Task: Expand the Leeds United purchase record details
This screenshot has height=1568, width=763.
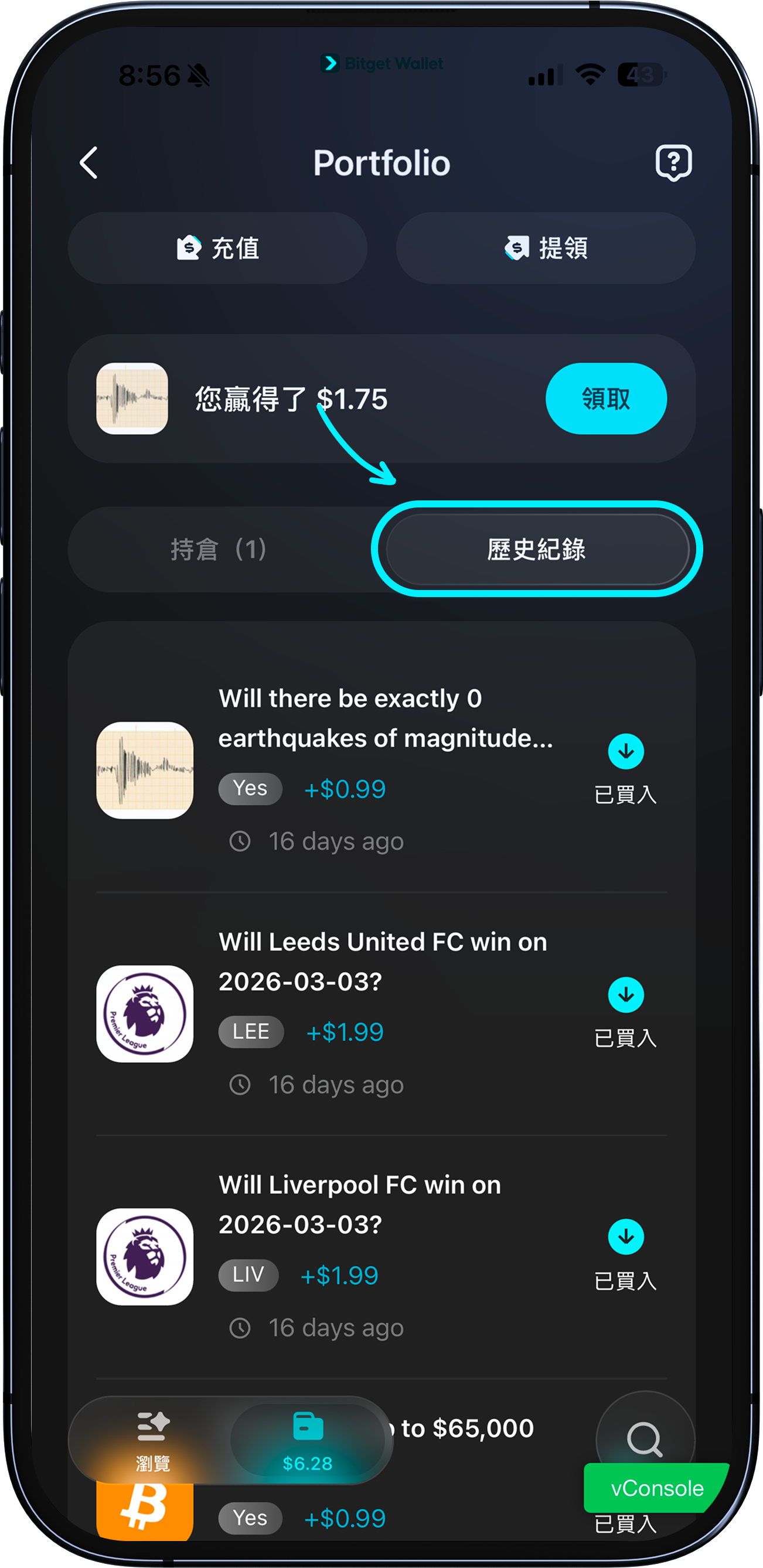Action: click(625, 994)
